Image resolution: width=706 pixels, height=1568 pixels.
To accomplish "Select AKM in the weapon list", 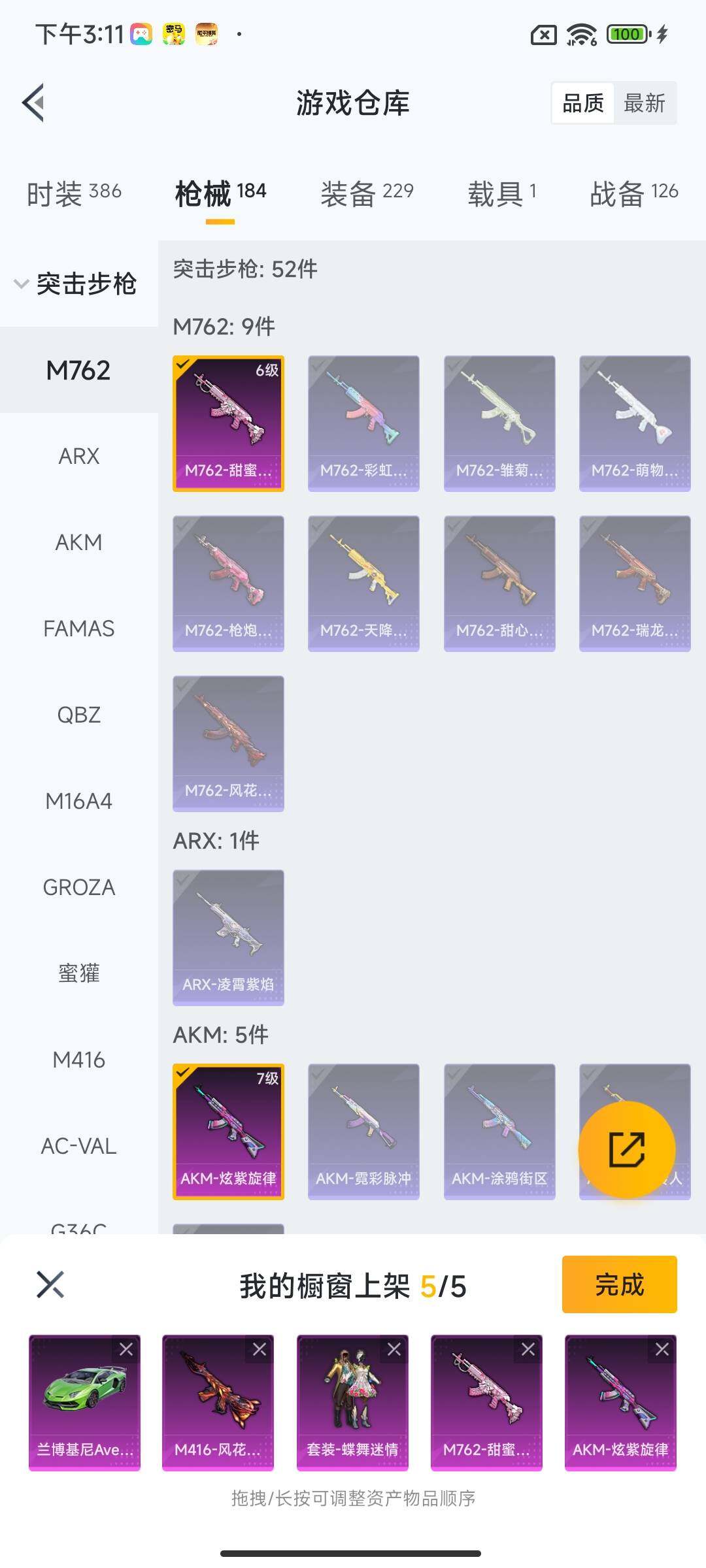I will pyautogui.click(x=78, y=542).
